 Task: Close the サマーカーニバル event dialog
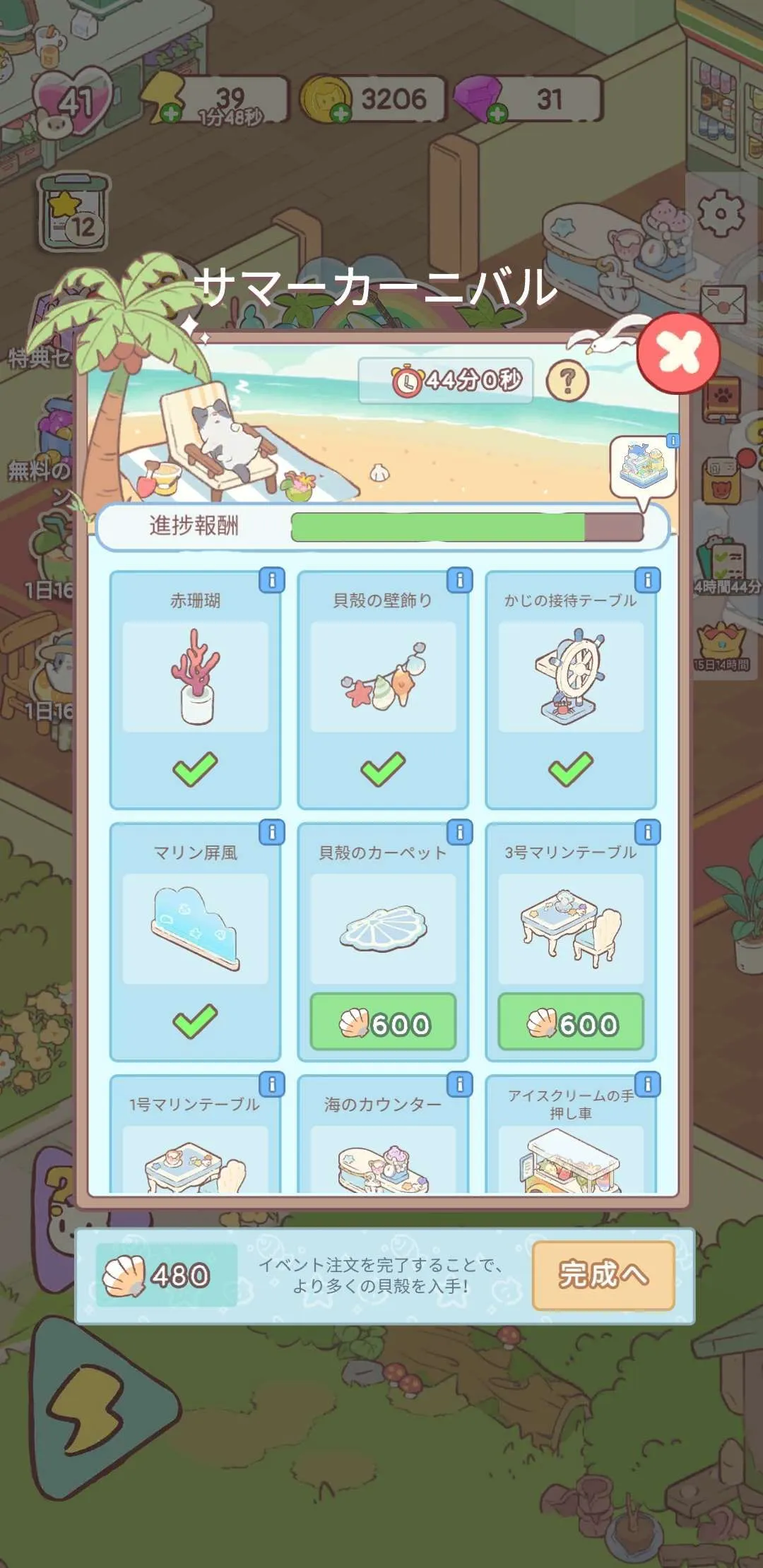(678, 352)
